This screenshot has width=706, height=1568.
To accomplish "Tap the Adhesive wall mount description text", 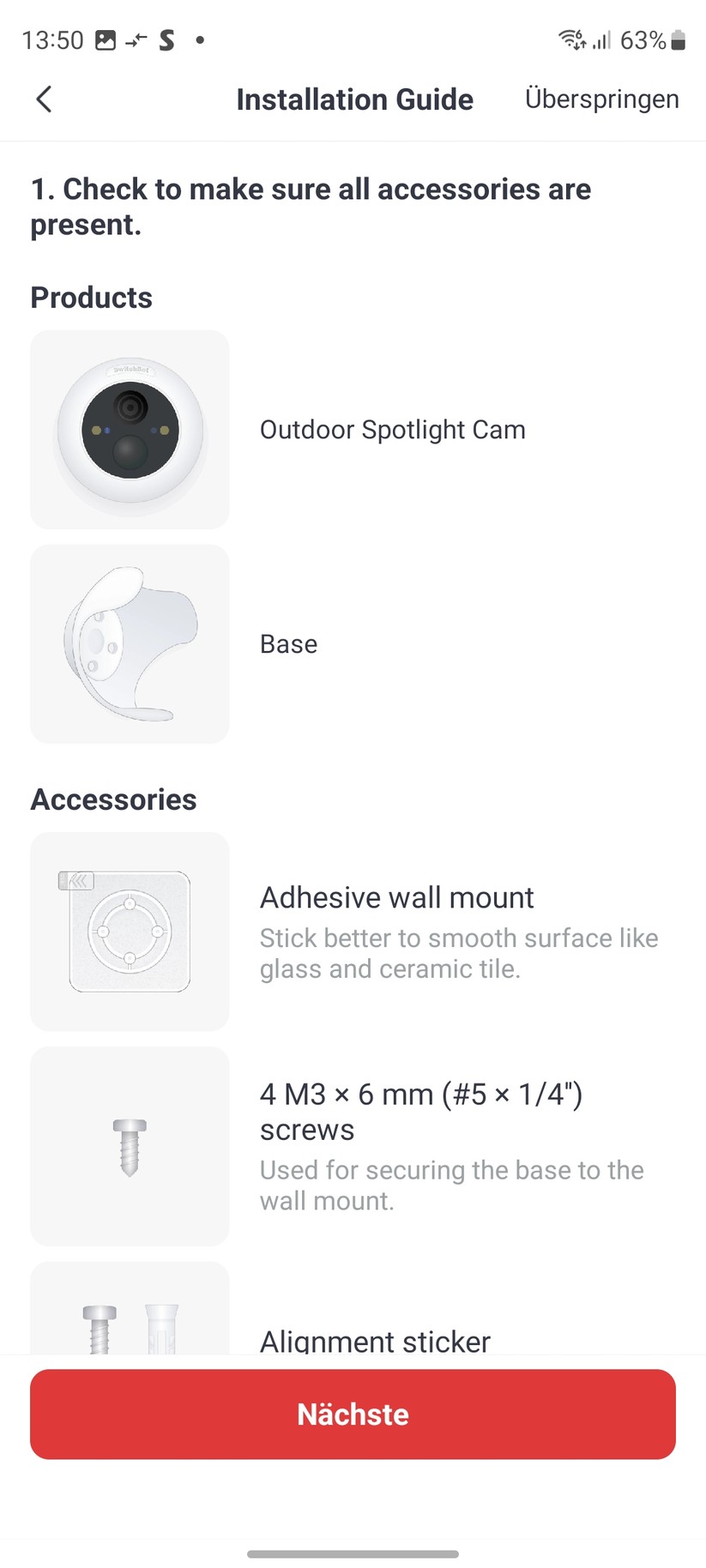I will 458,952.
